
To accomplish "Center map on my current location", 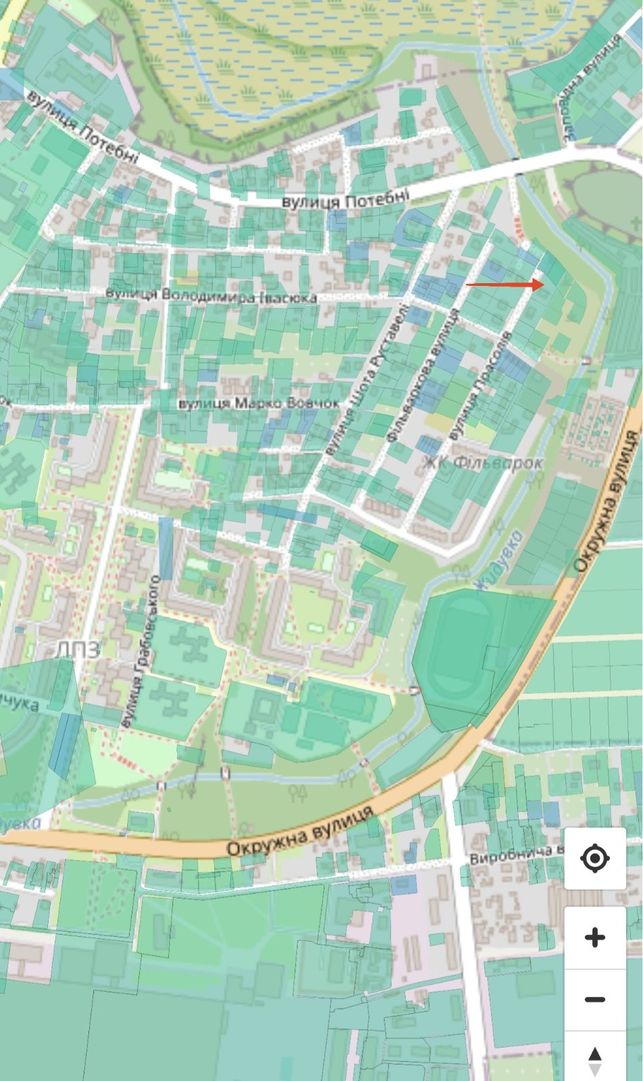I will coord(595,859).
